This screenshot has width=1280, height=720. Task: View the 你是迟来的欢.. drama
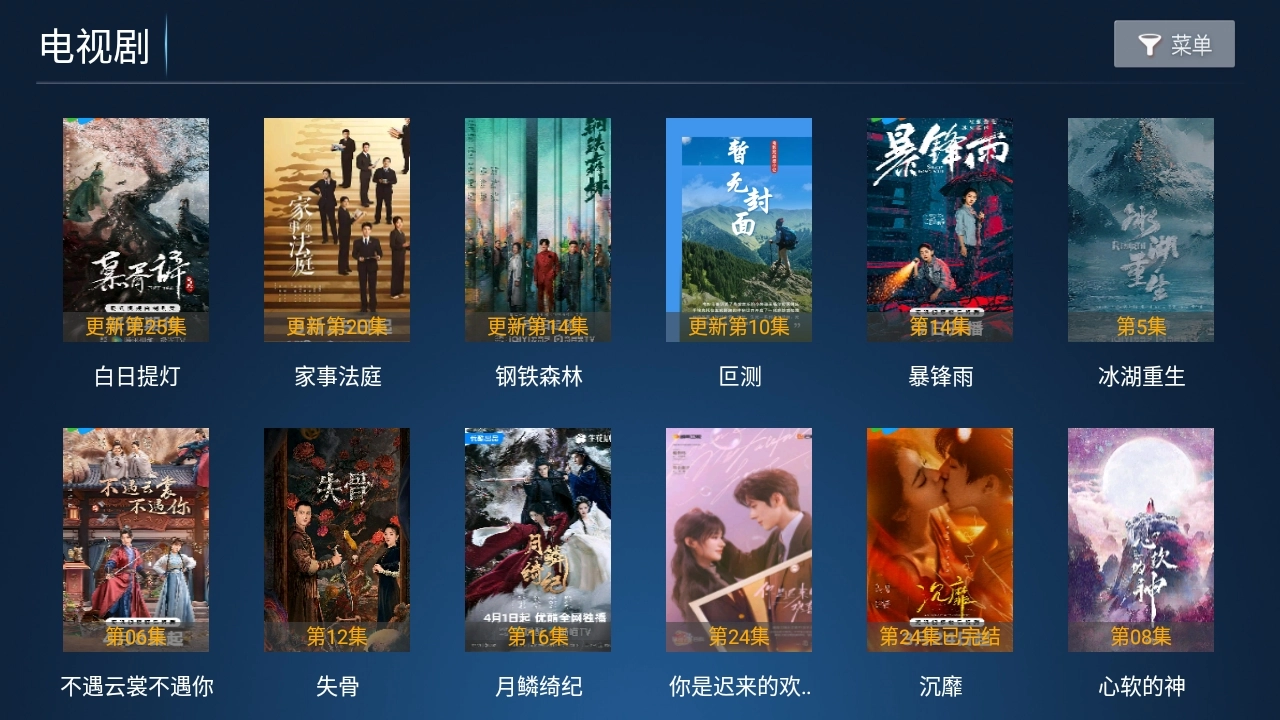click(x=739, y=540)
